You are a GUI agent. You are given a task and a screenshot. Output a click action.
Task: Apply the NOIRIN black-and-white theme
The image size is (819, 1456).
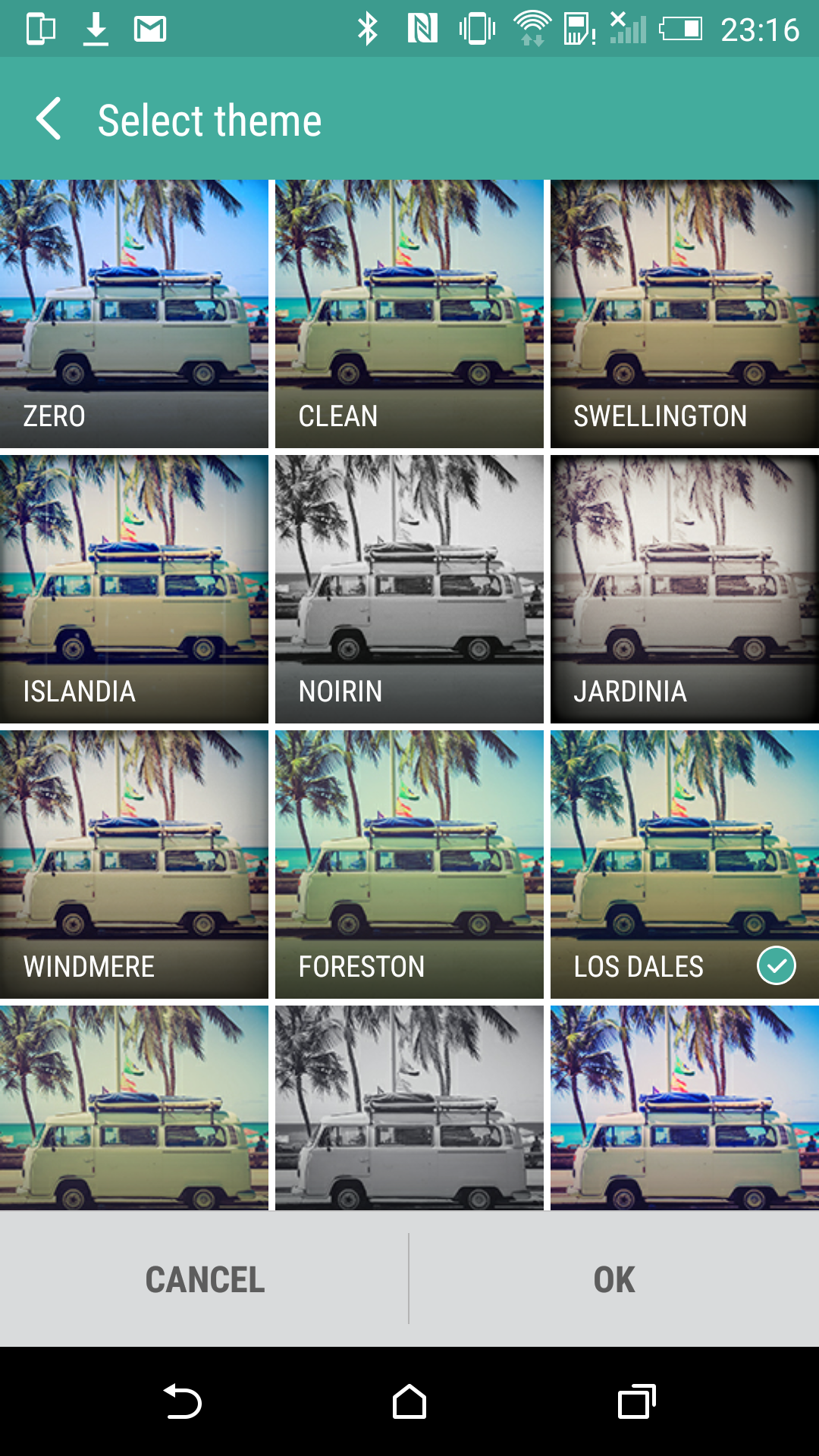[409, 589]
